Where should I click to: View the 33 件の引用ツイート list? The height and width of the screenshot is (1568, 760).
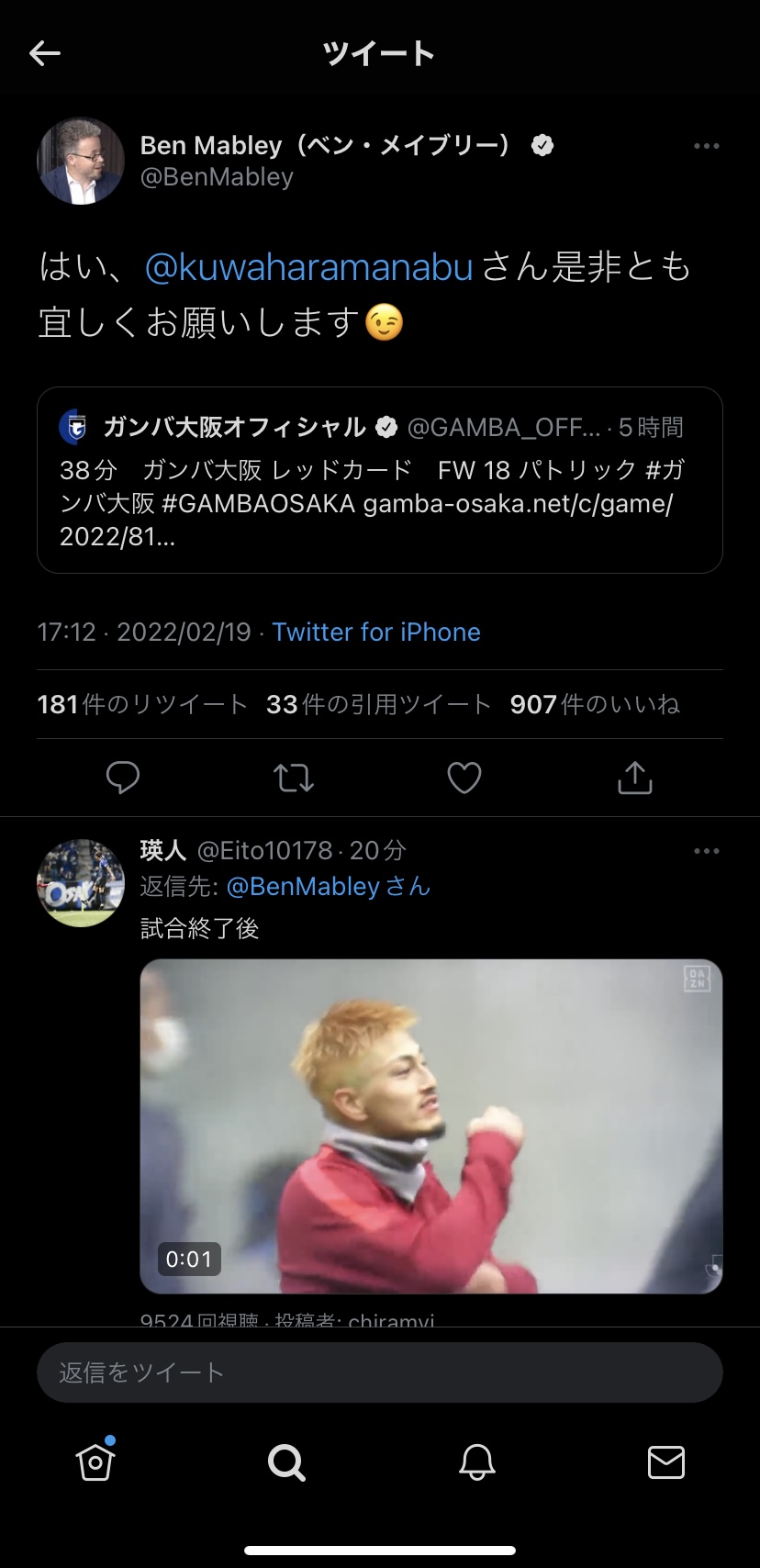tap(378, 704)
